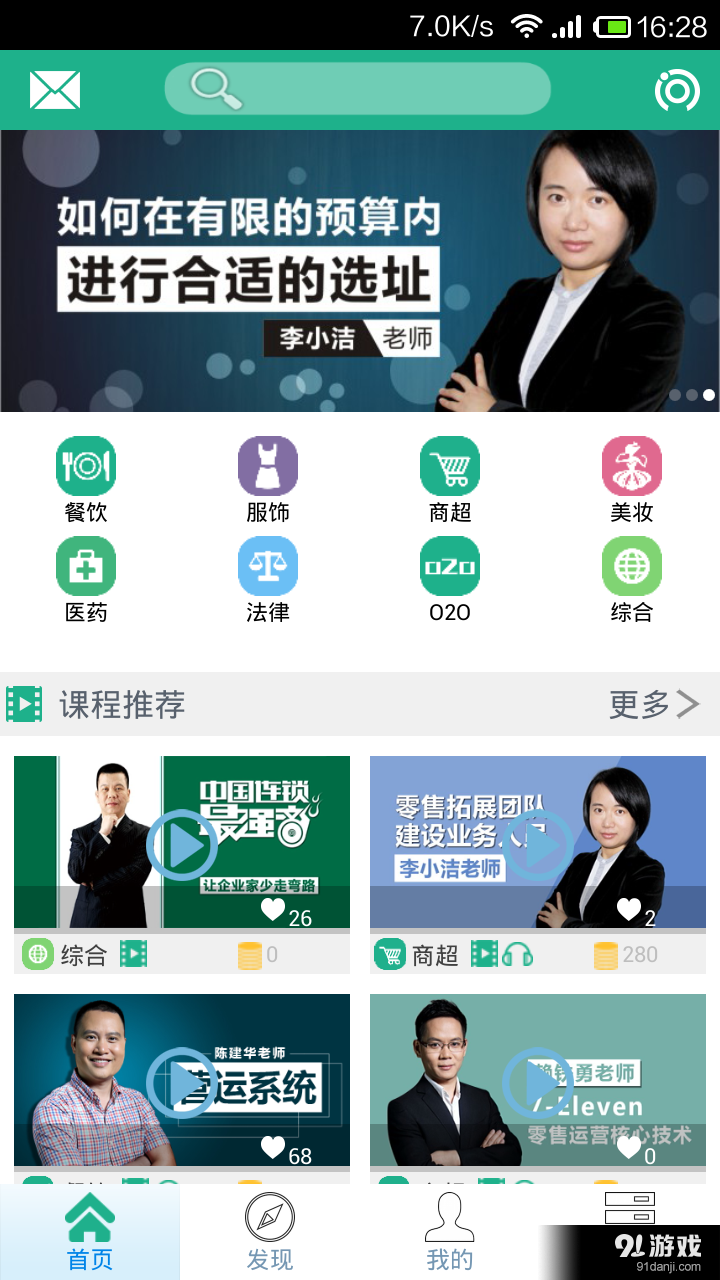Open the 商超 supermarket shopping cart icon
Image resolution: width=720 pixels, height=1280 pixels.
[x=449, y=465]
